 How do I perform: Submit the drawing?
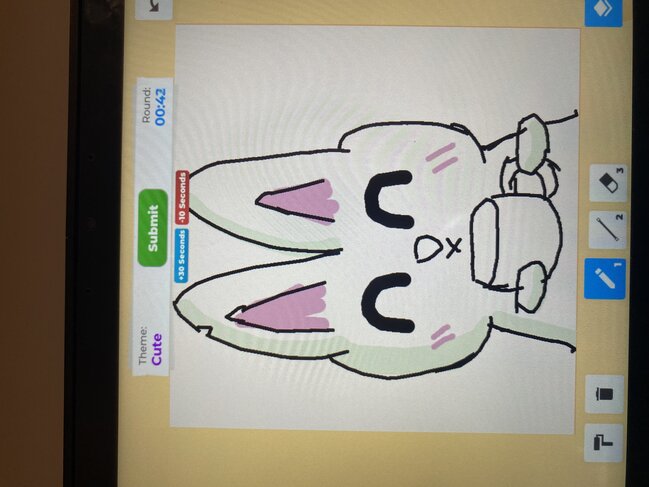[x=152, y=227]
